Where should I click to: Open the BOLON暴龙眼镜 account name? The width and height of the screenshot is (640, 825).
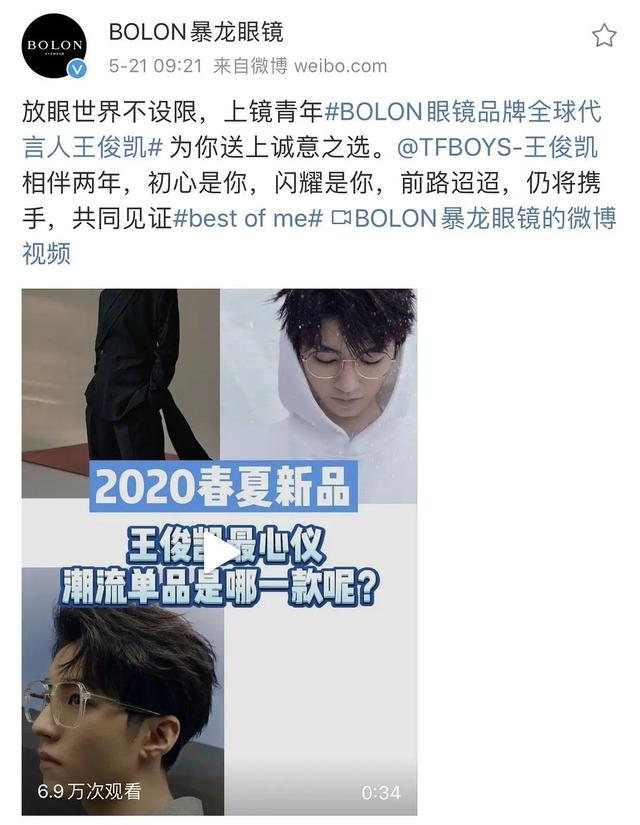click(196, 32)
